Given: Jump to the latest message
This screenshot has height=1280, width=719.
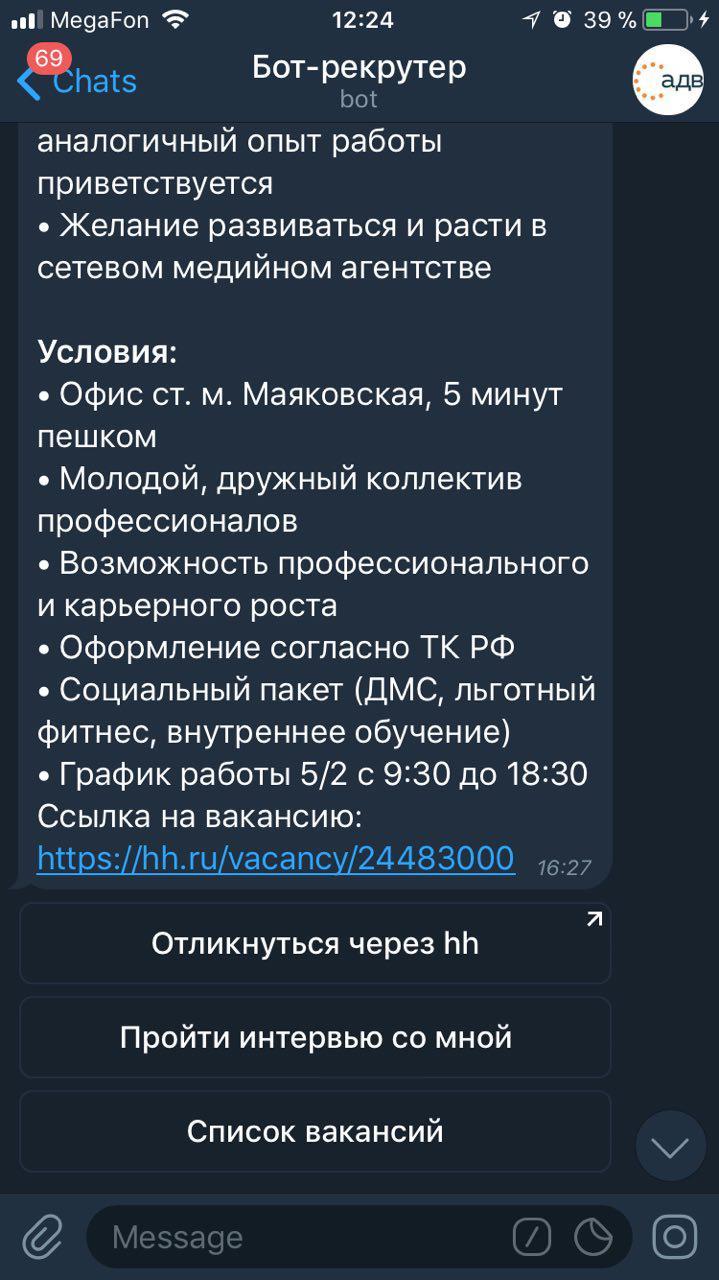Looking at the screenshot, I should point(670,1147).
